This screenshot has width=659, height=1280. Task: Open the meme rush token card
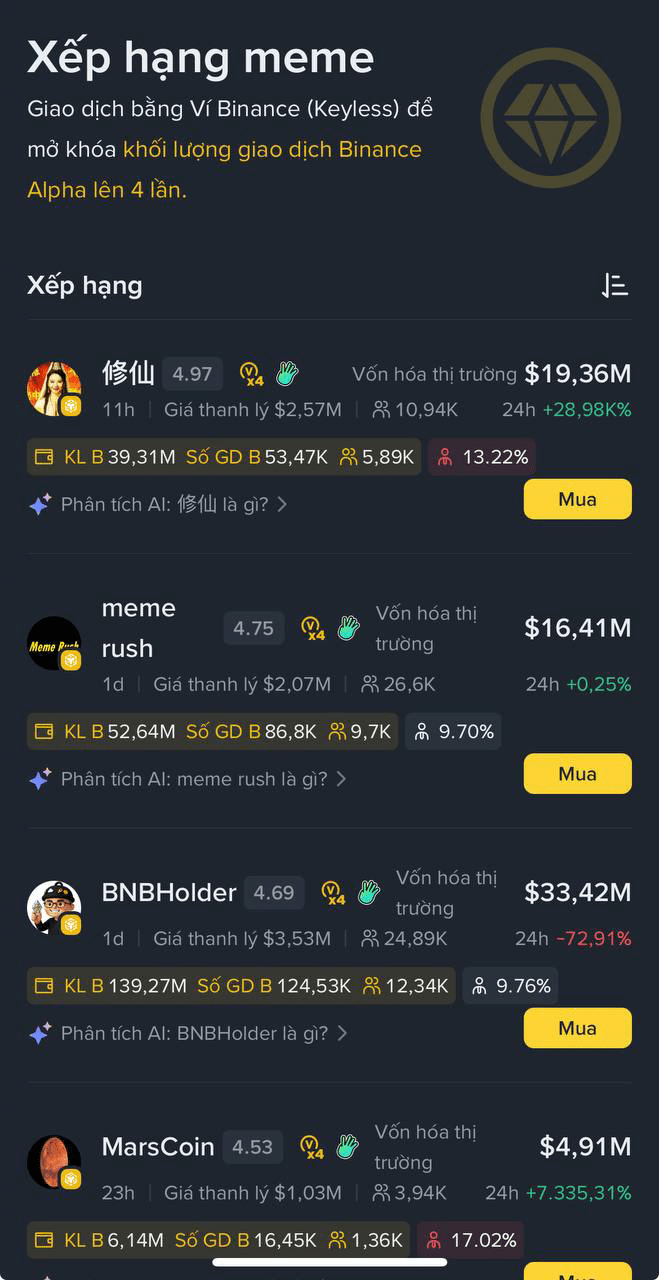[138, 628]
